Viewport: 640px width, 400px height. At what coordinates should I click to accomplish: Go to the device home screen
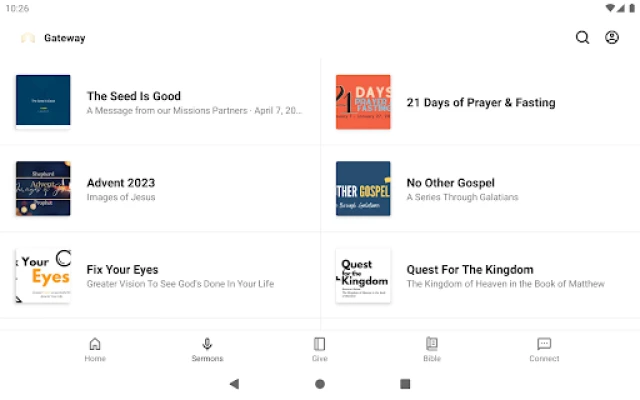click(x=320, y=384)
